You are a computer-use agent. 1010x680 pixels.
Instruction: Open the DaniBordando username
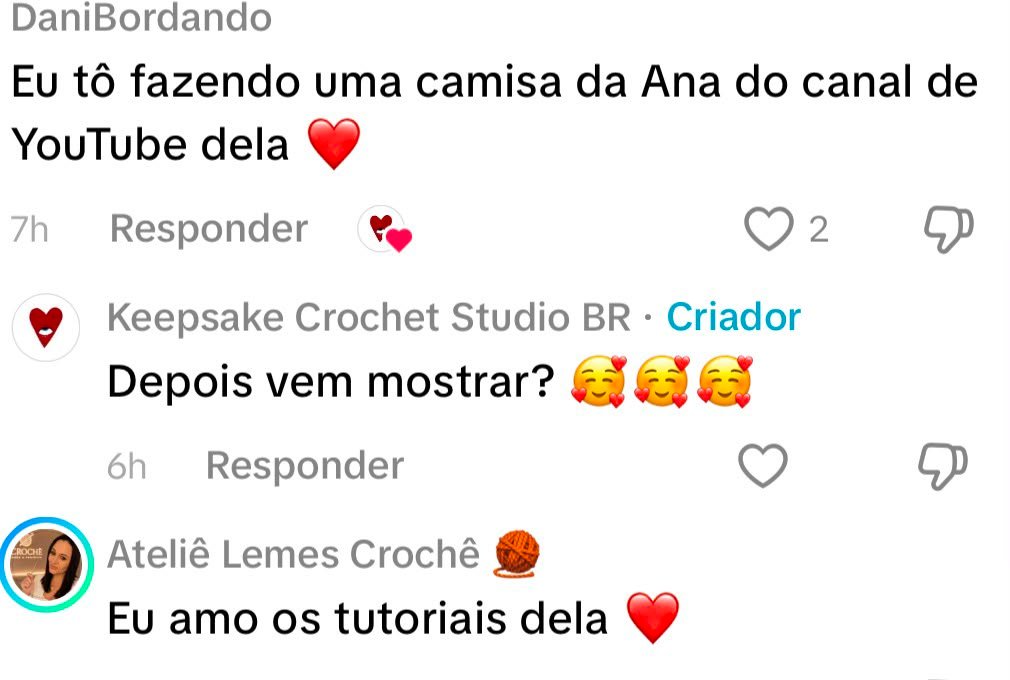point(142,17)
